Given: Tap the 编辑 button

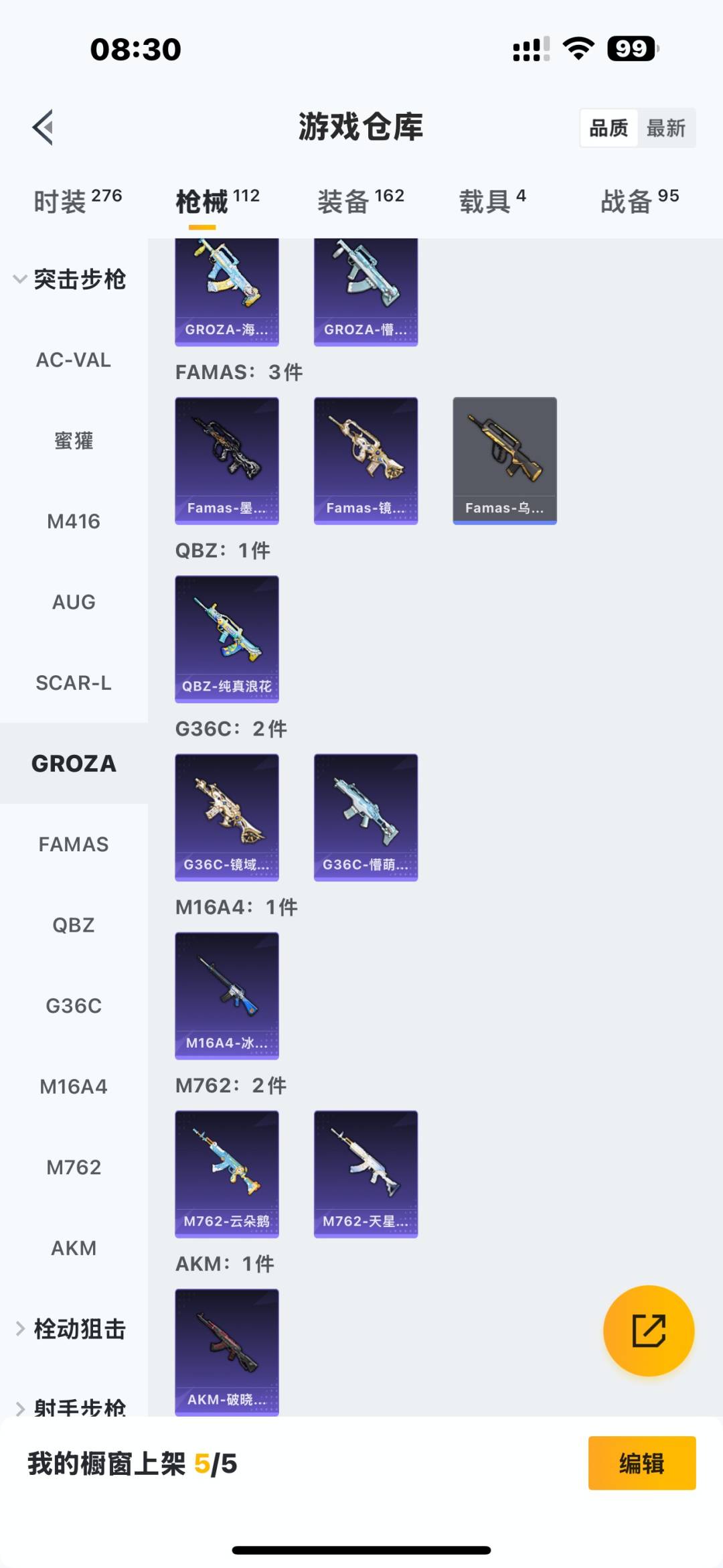Looking at the screenshot, I should 641,1464.
